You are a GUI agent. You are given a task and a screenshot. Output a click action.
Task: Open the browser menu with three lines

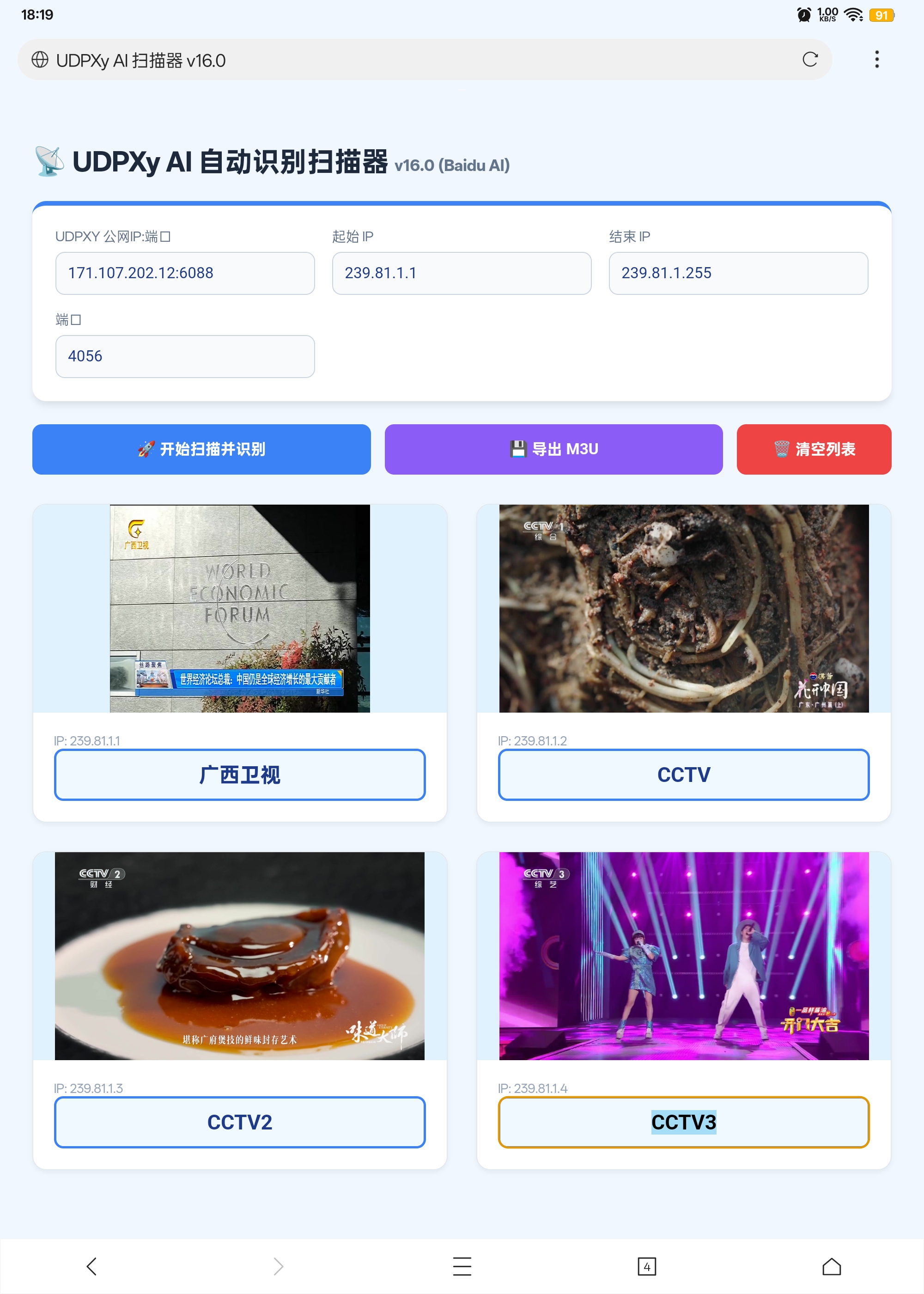tap(462, 1266)
